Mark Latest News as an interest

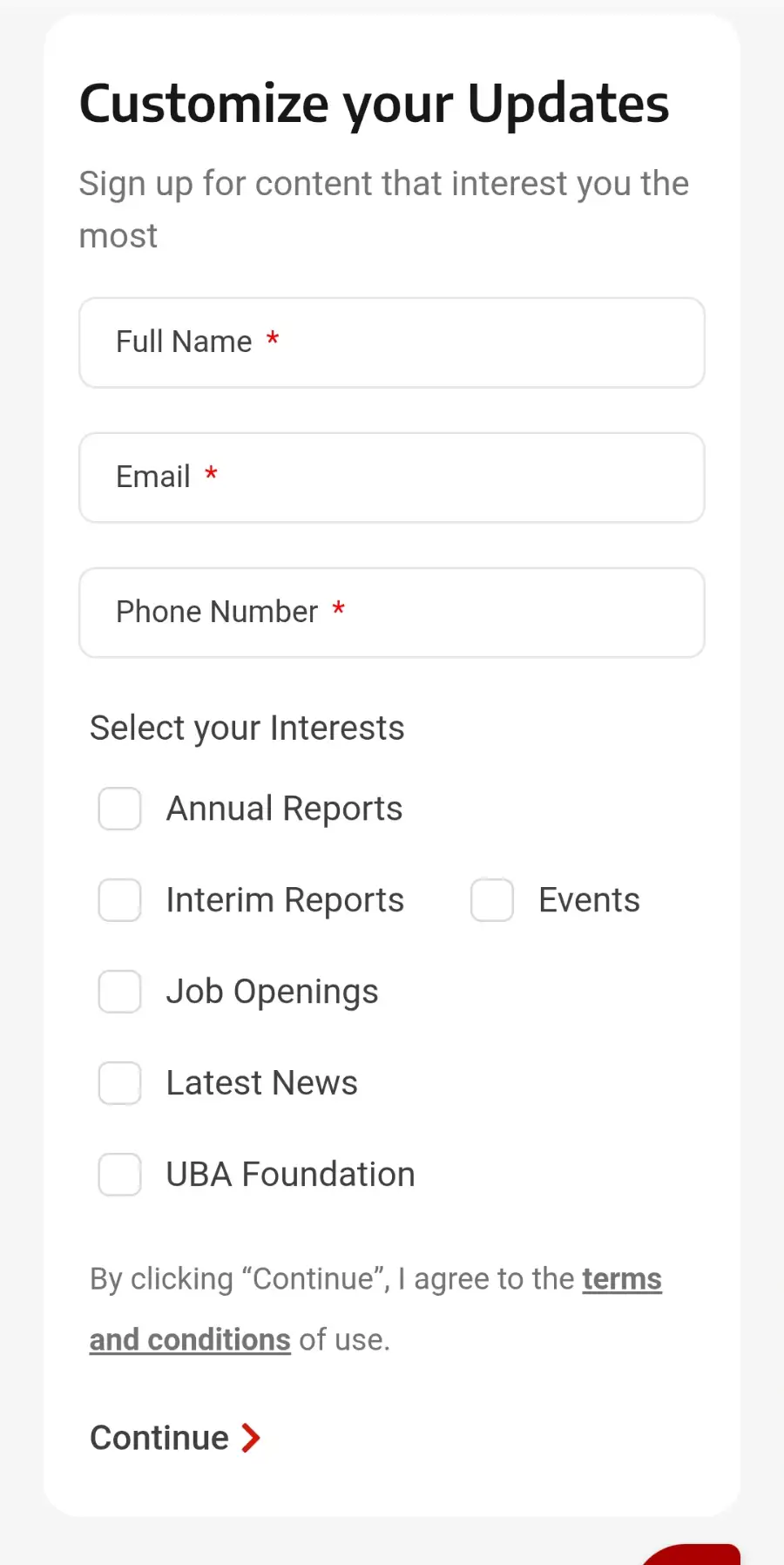pos(120,1083)
